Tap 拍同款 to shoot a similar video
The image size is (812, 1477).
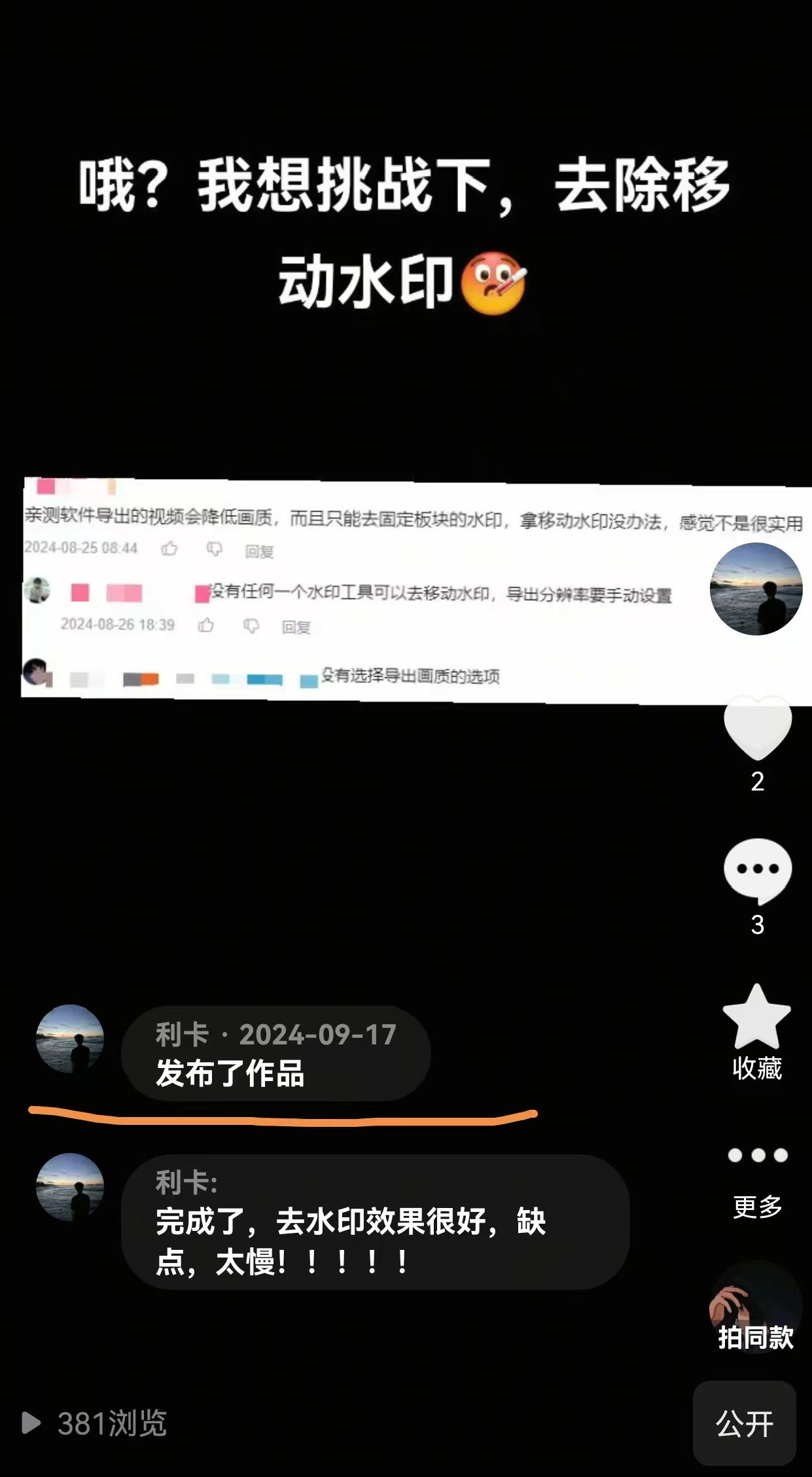pos(756,1309)
